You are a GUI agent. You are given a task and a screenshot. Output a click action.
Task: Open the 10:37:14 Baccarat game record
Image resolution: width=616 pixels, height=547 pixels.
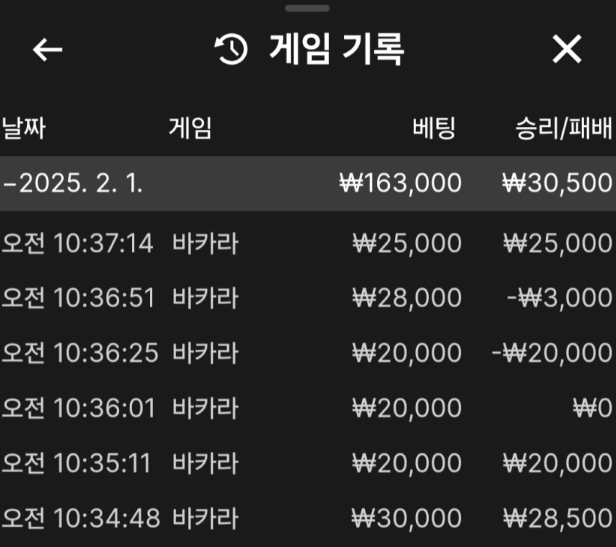pos(306,242)
